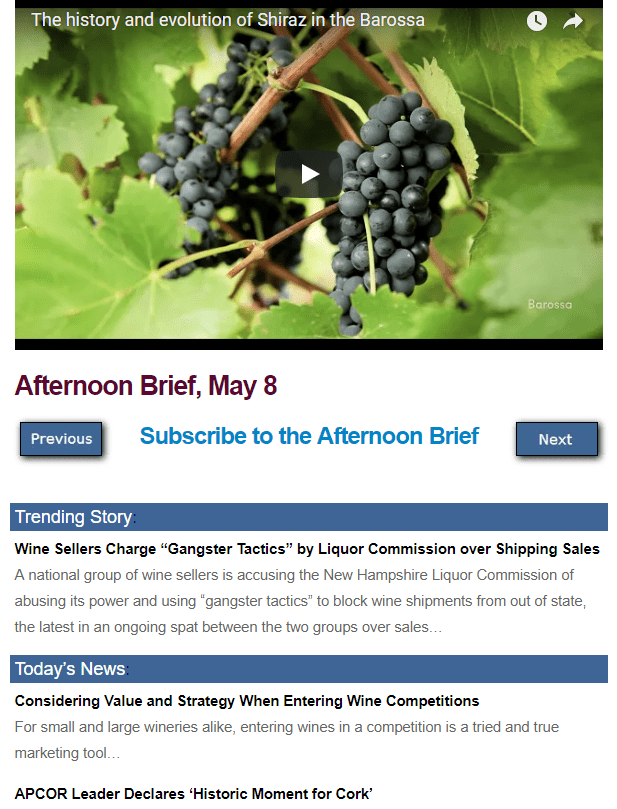
Task: Play the Shiraz in the Barossa video
Action: click(309, 174)
